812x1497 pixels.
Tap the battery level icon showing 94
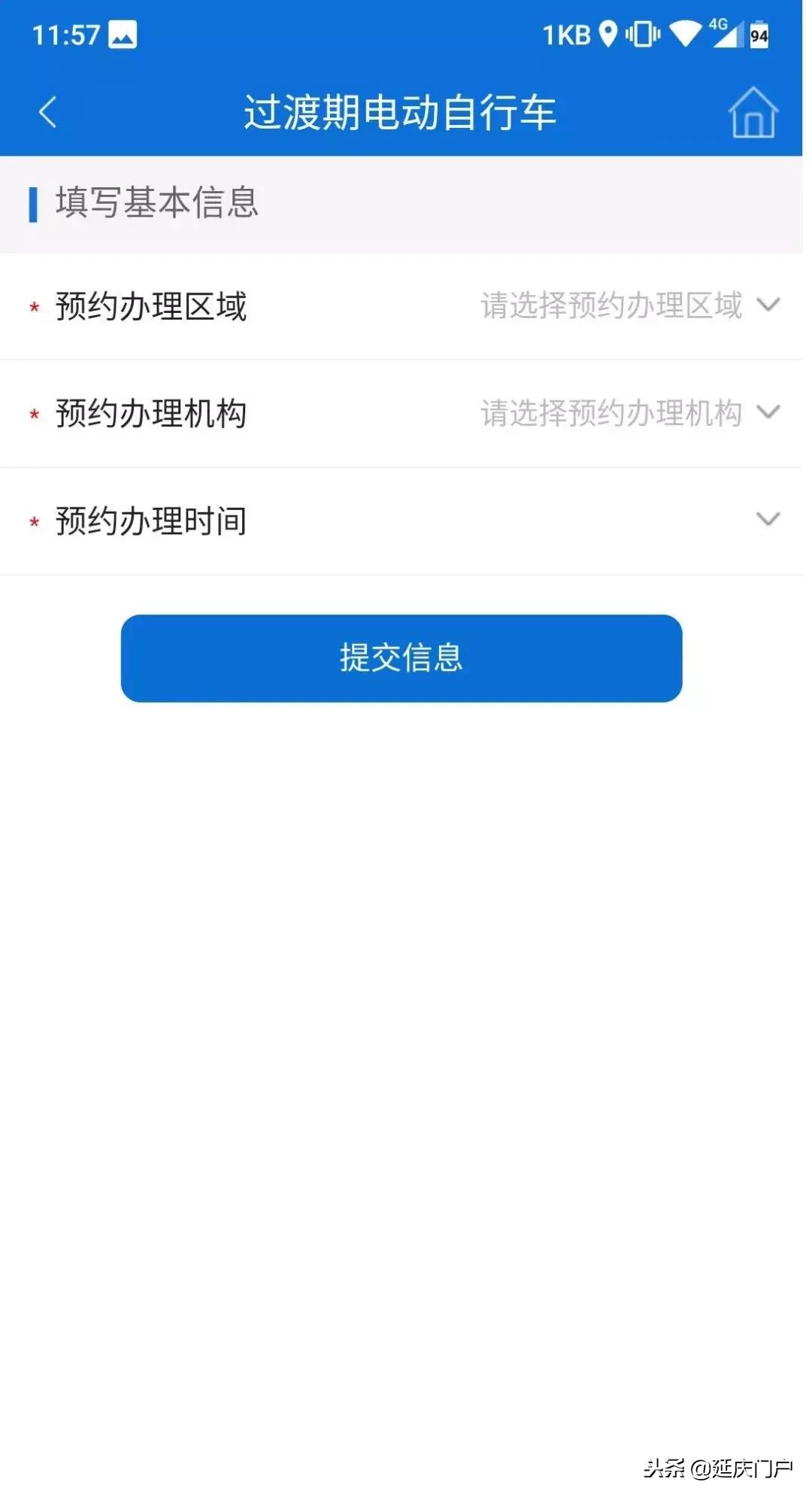[x=759, y=35]
